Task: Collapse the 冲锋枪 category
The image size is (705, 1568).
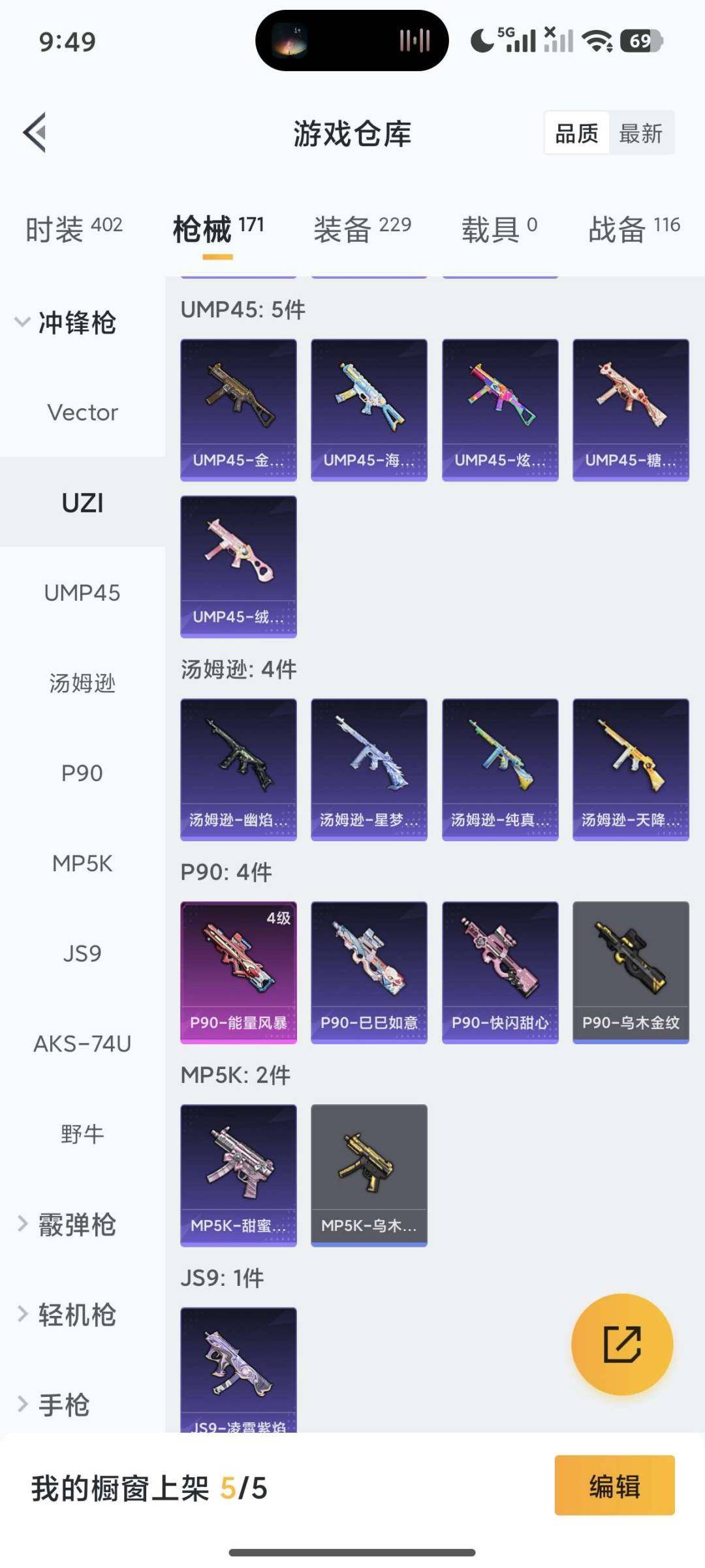Action: (x=65, y=323)
